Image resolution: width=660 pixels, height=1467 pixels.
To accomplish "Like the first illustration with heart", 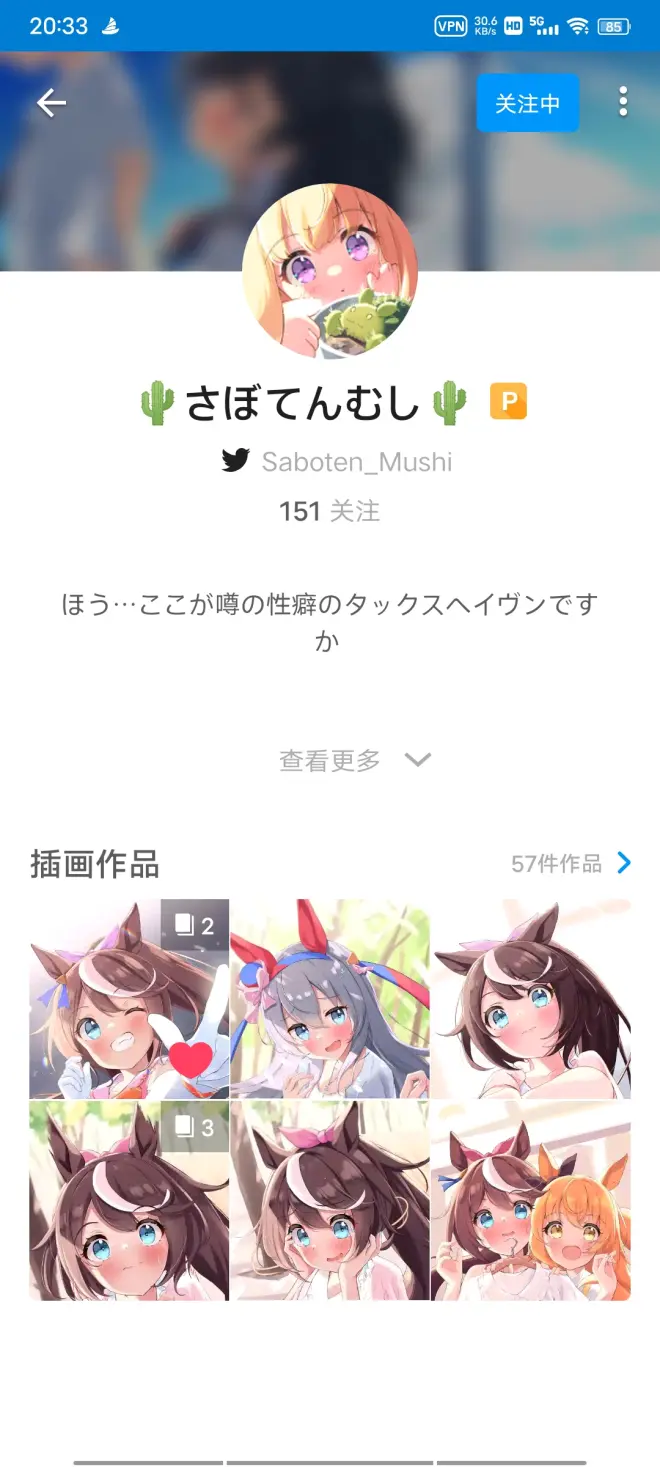I will tap(190, 1060).
